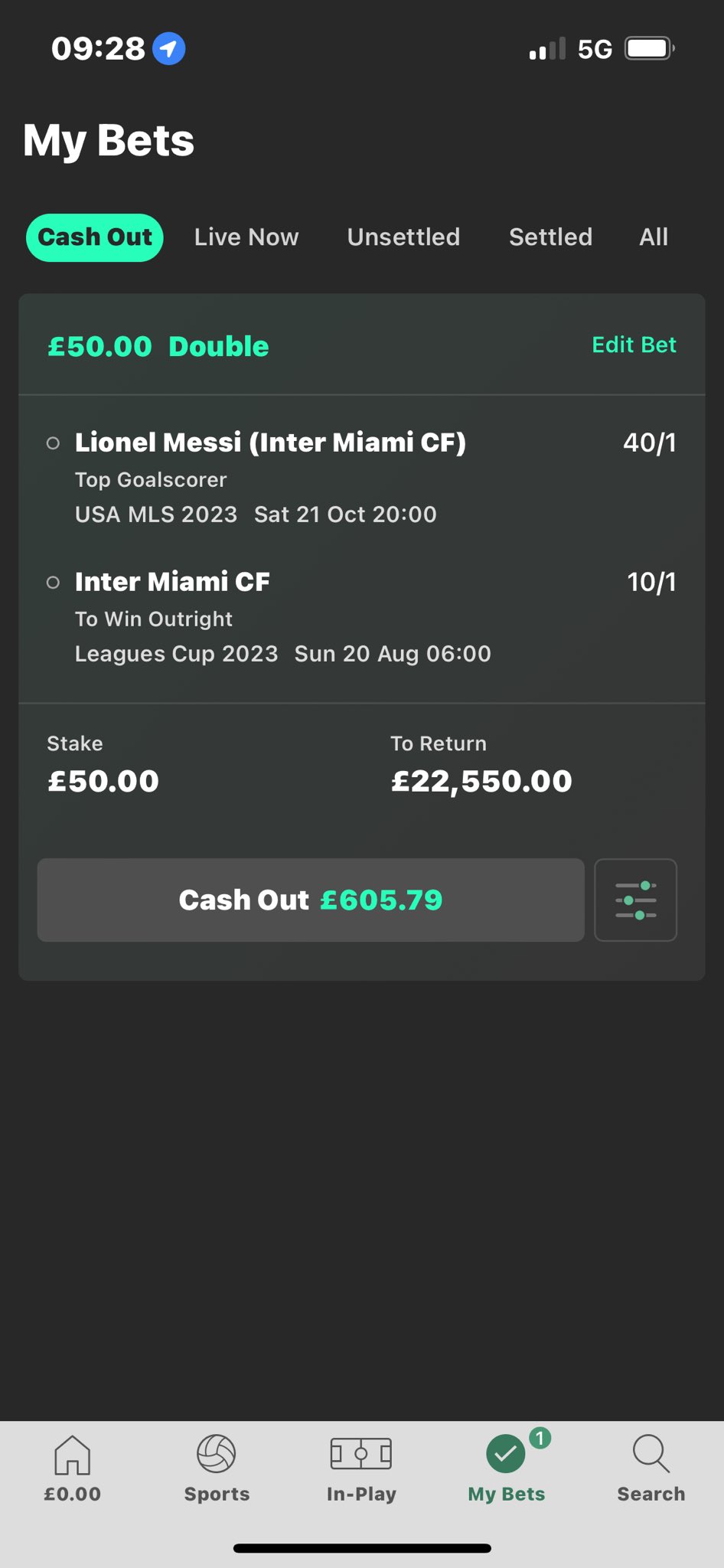View Settled bets
Image resolution: width=724 pixels, height=1568 pixels.
[x=550, y=237]
